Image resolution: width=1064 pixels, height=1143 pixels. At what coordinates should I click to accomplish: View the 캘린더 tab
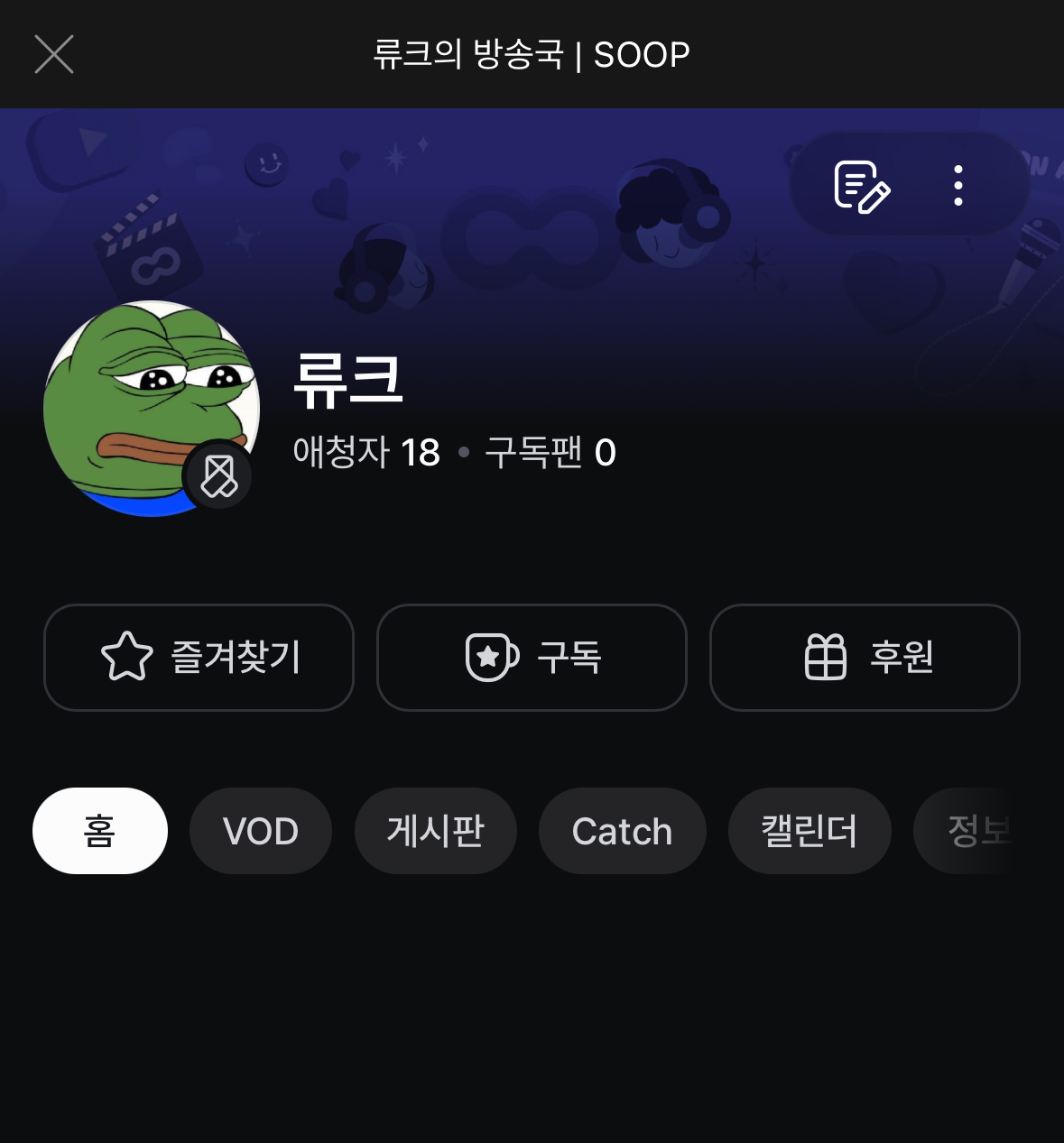pyautogui.click(x=810, y=831)
